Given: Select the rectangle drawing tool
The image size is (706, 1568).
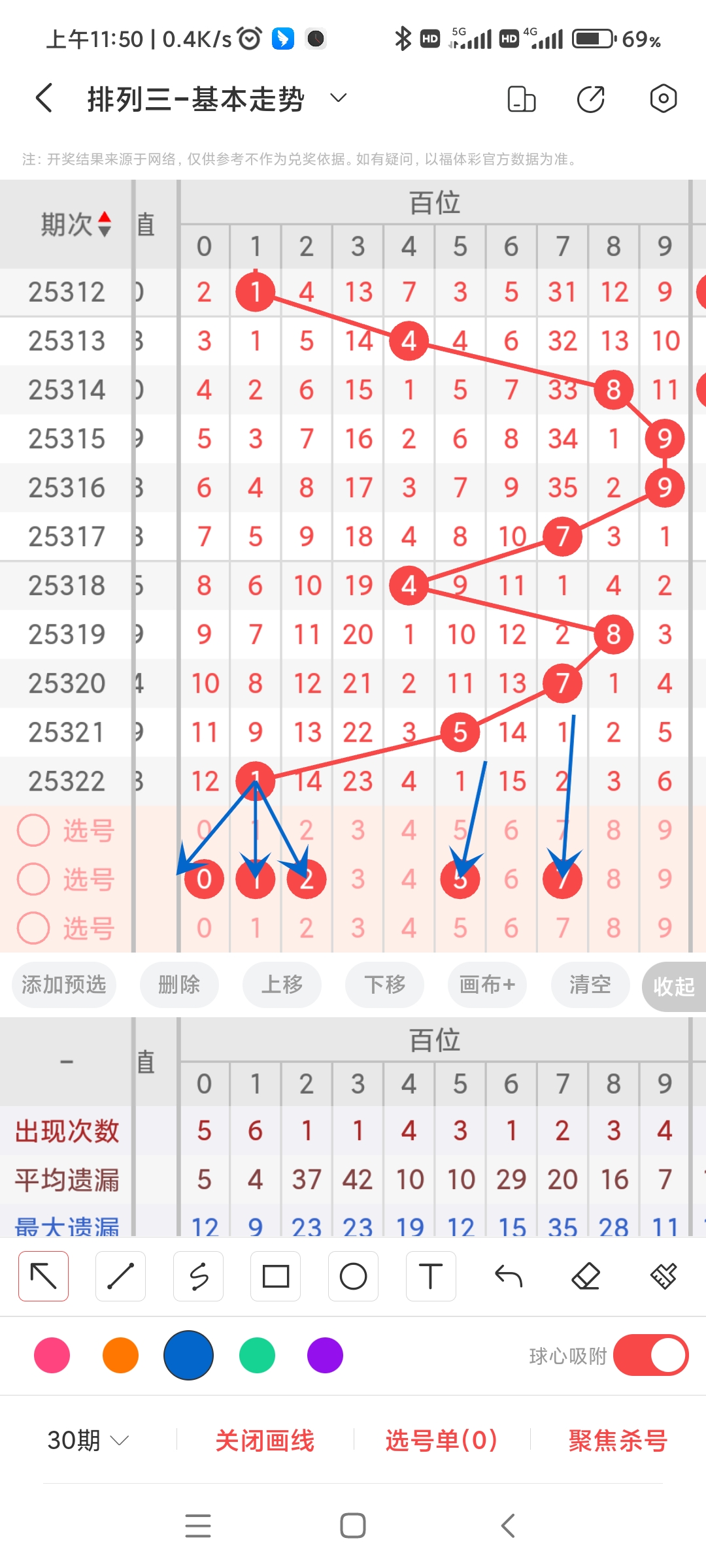Looking at the screenshot, I should (275, 1275).
